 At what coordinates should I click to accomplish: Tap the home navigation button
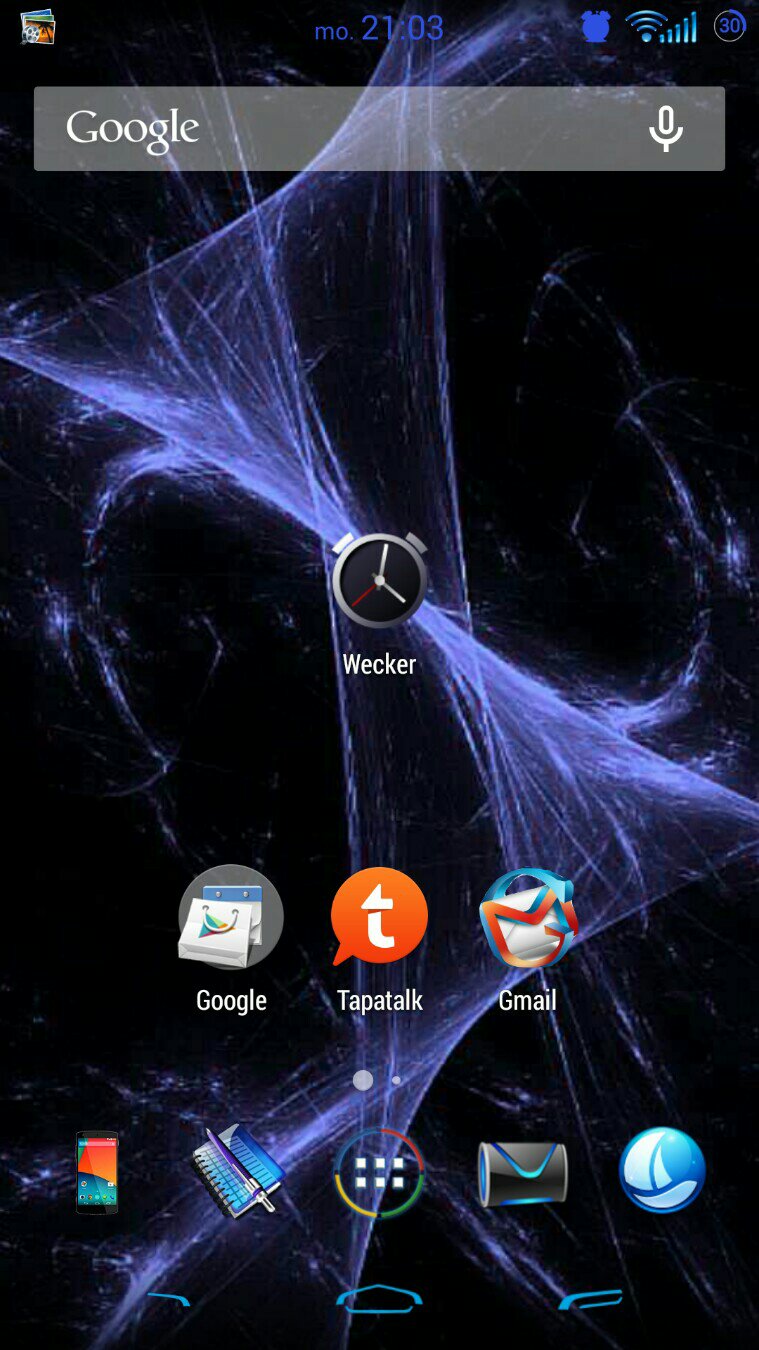pyautogui.click(x=379, y=1298)
